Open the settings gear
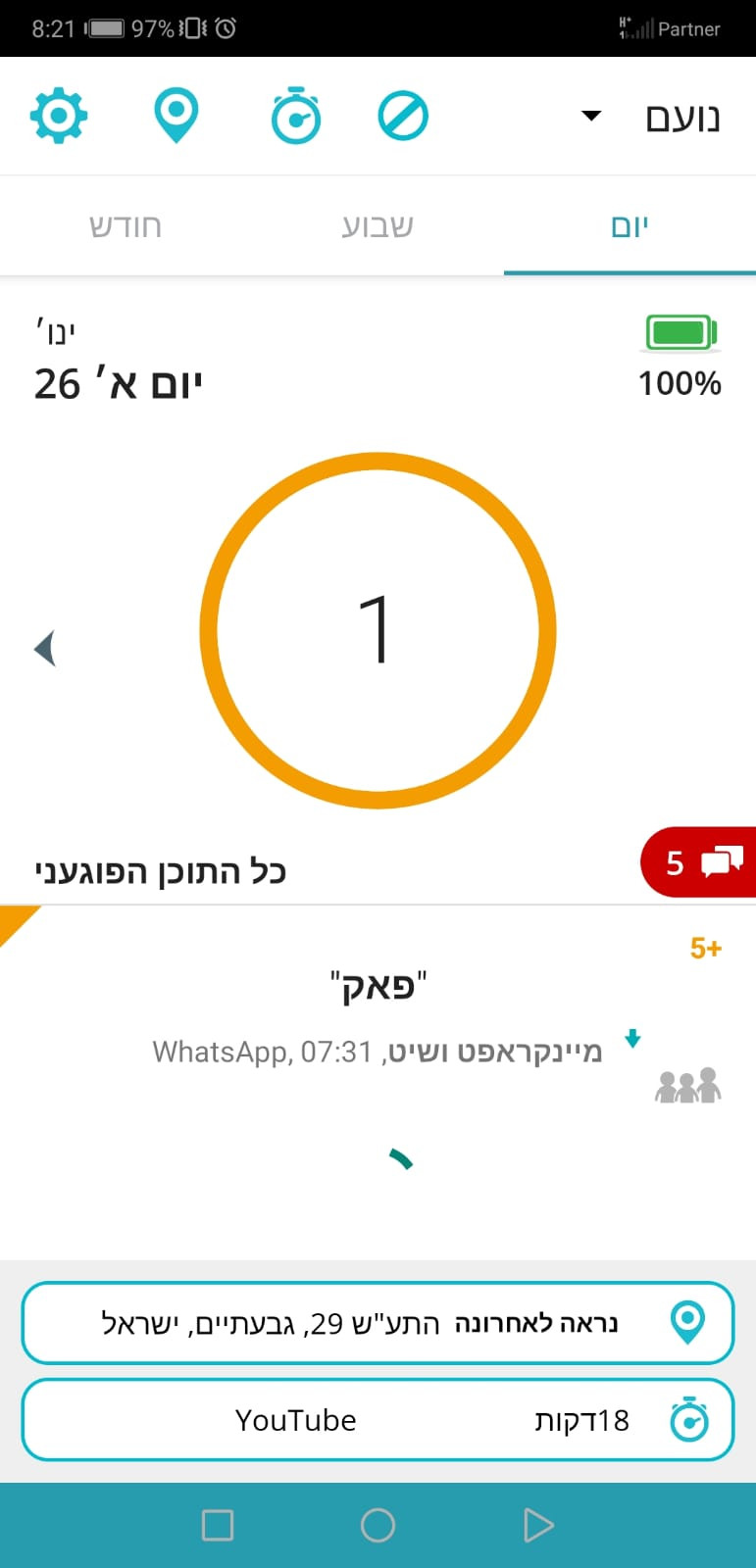Viewport: 756px width, 1568px height. 59,117
